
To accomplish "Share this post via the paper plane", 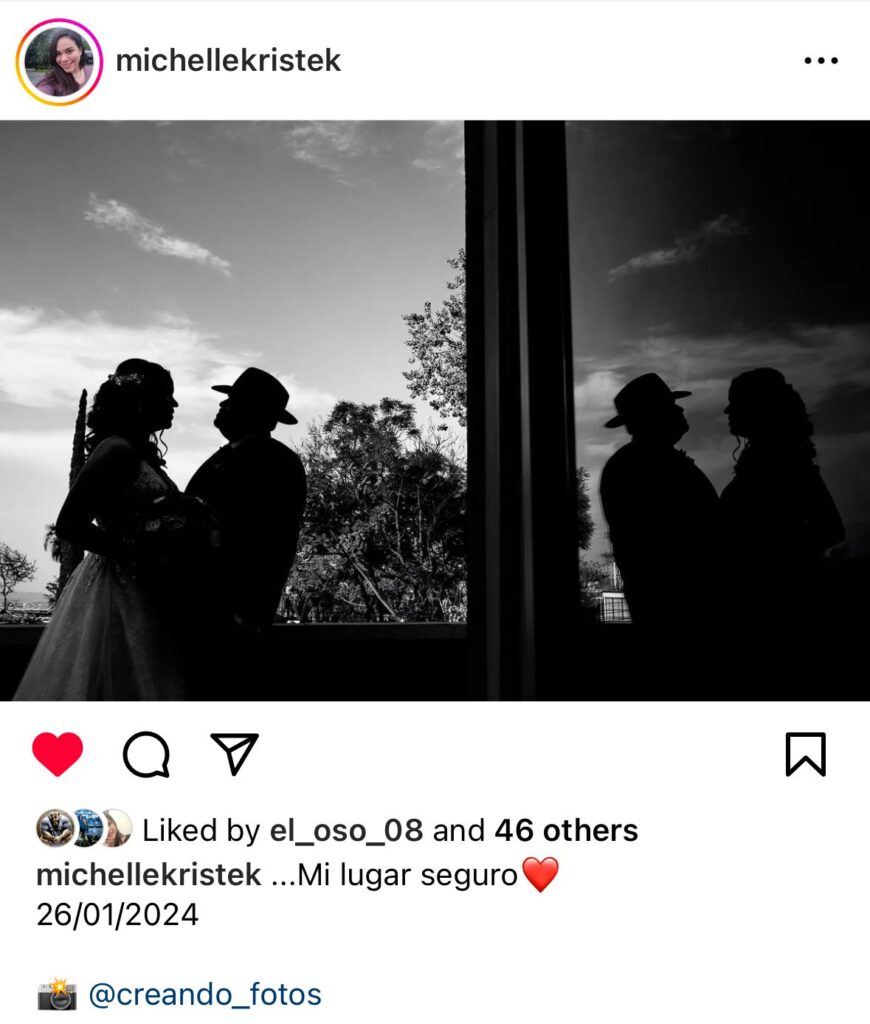I will click(x=234, y=754).
